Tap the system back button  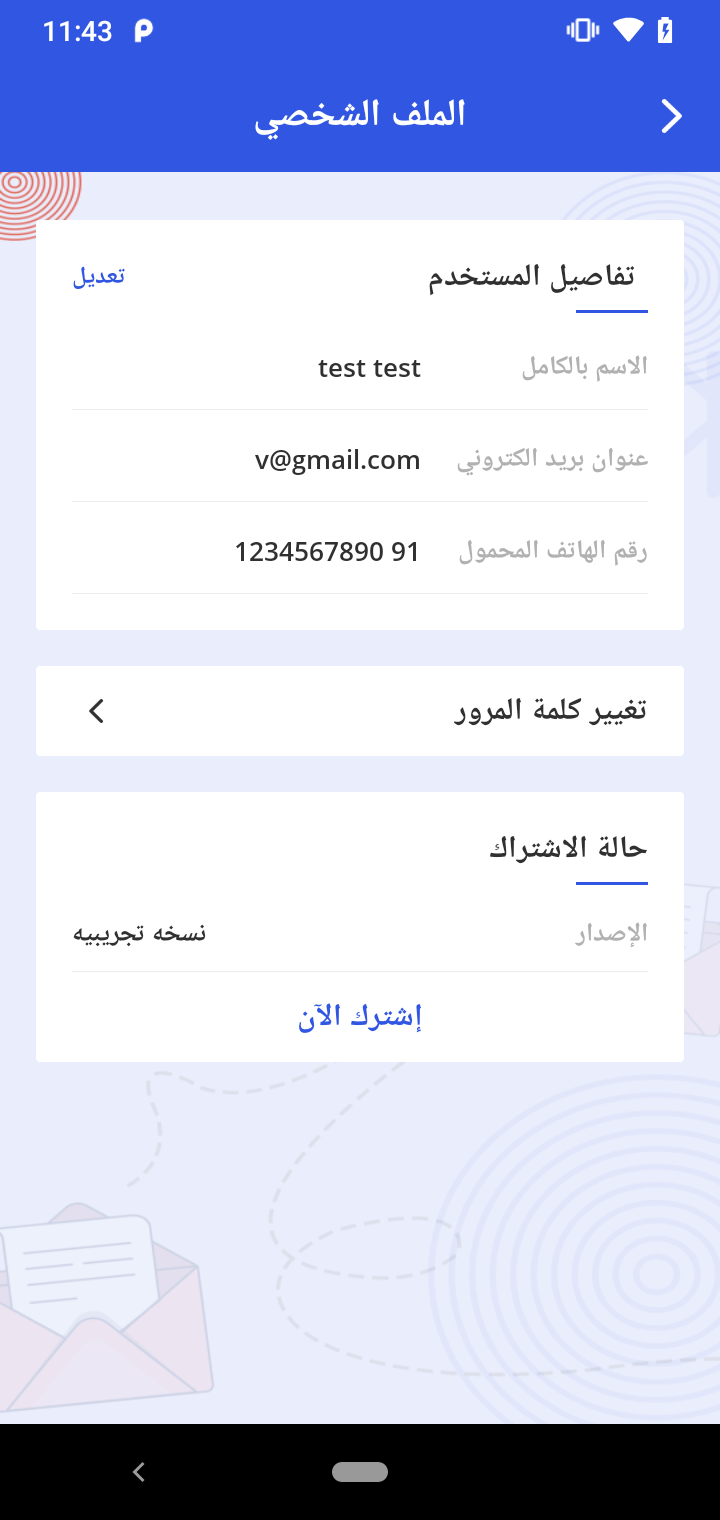pyautogui.click(x=139, y=1471)
